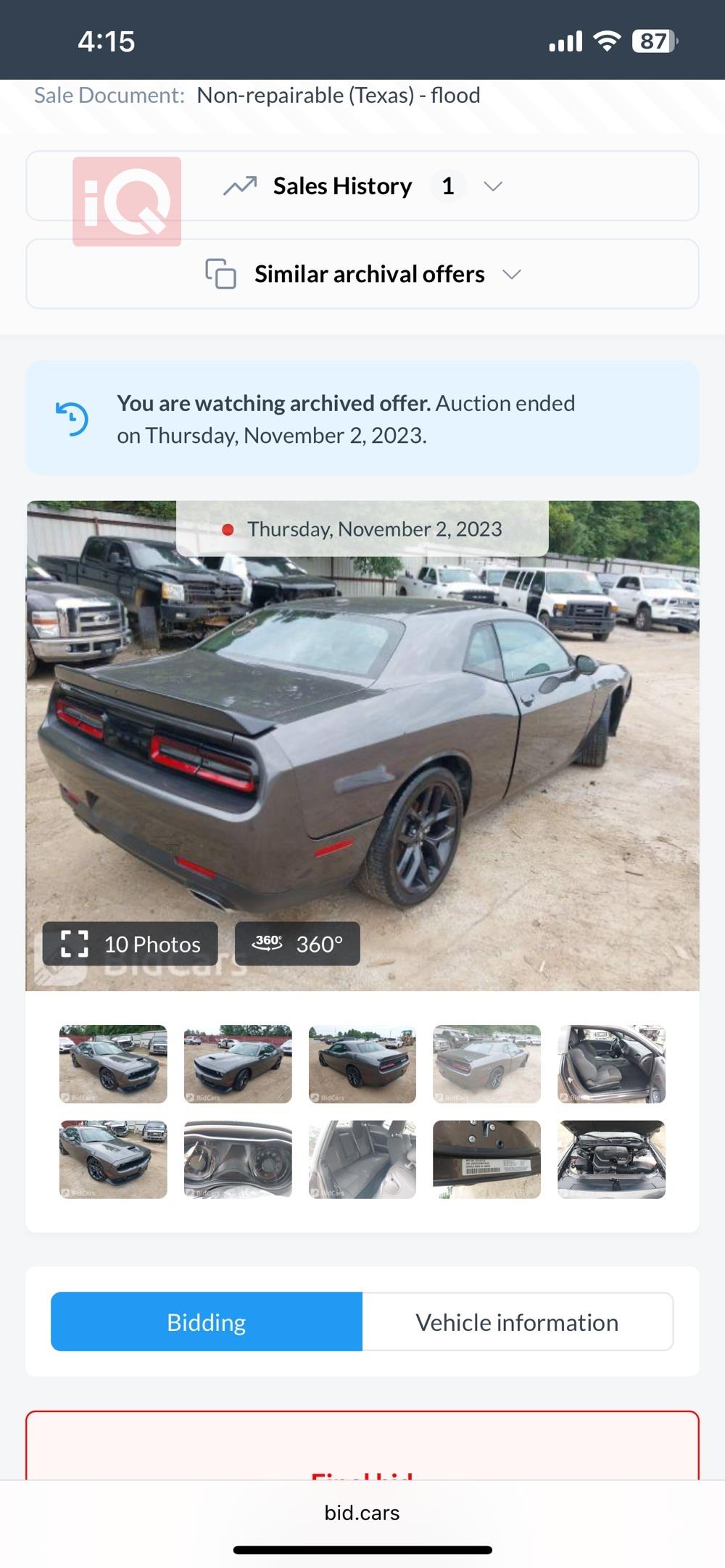
Task: View the front seats interior thumbnail
Action: (x=611, y=1063)
